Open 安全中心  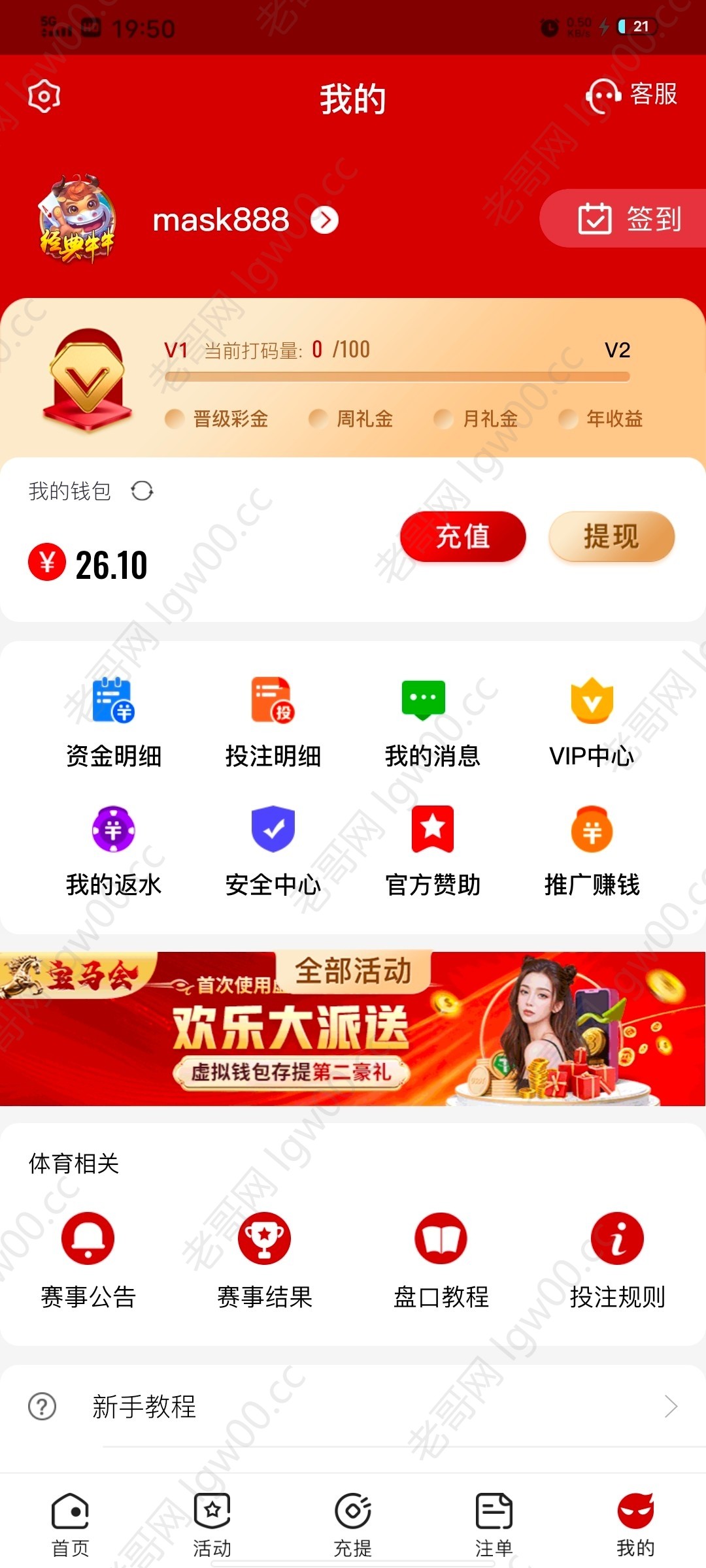coord(273,851)
